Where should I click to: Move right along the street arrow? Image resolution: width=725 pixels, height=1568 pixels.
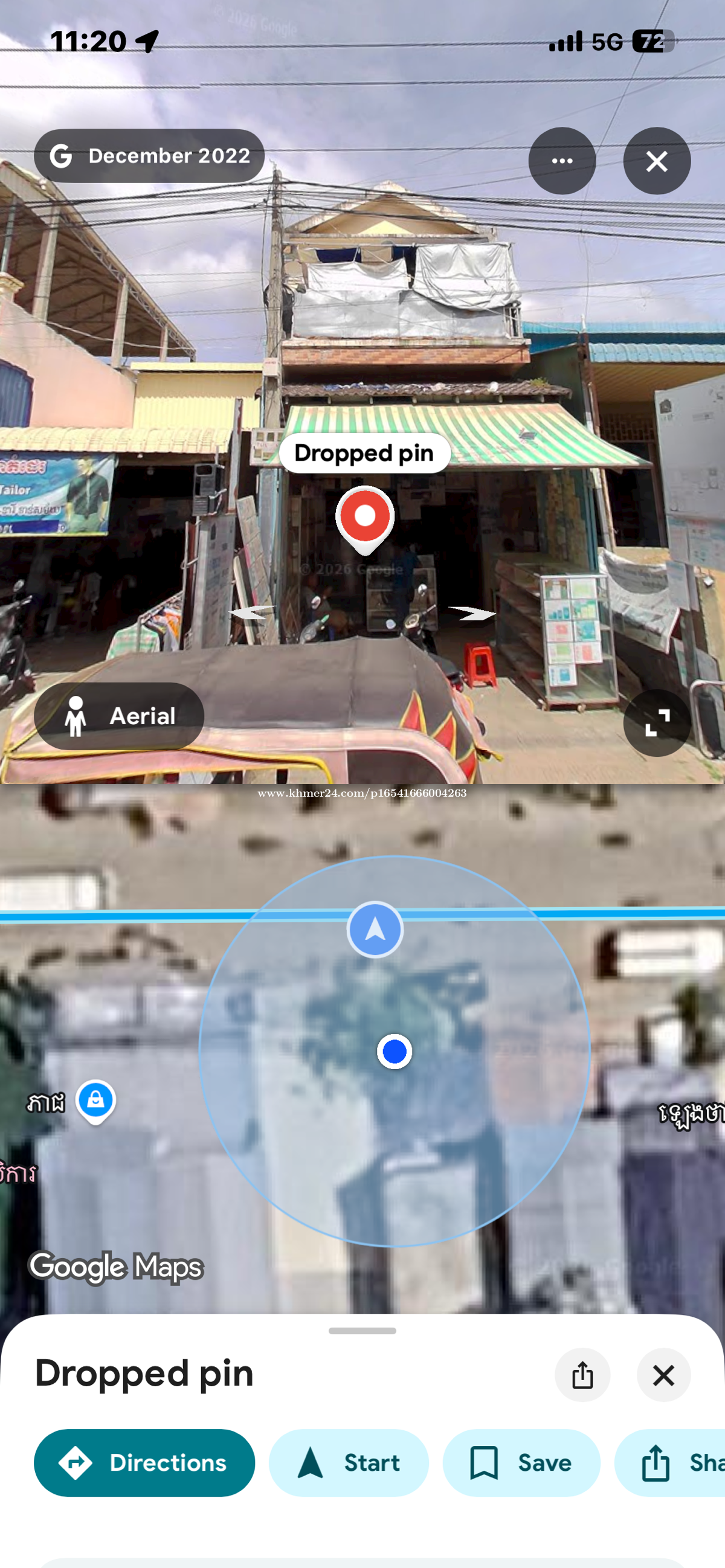(472, 613)
